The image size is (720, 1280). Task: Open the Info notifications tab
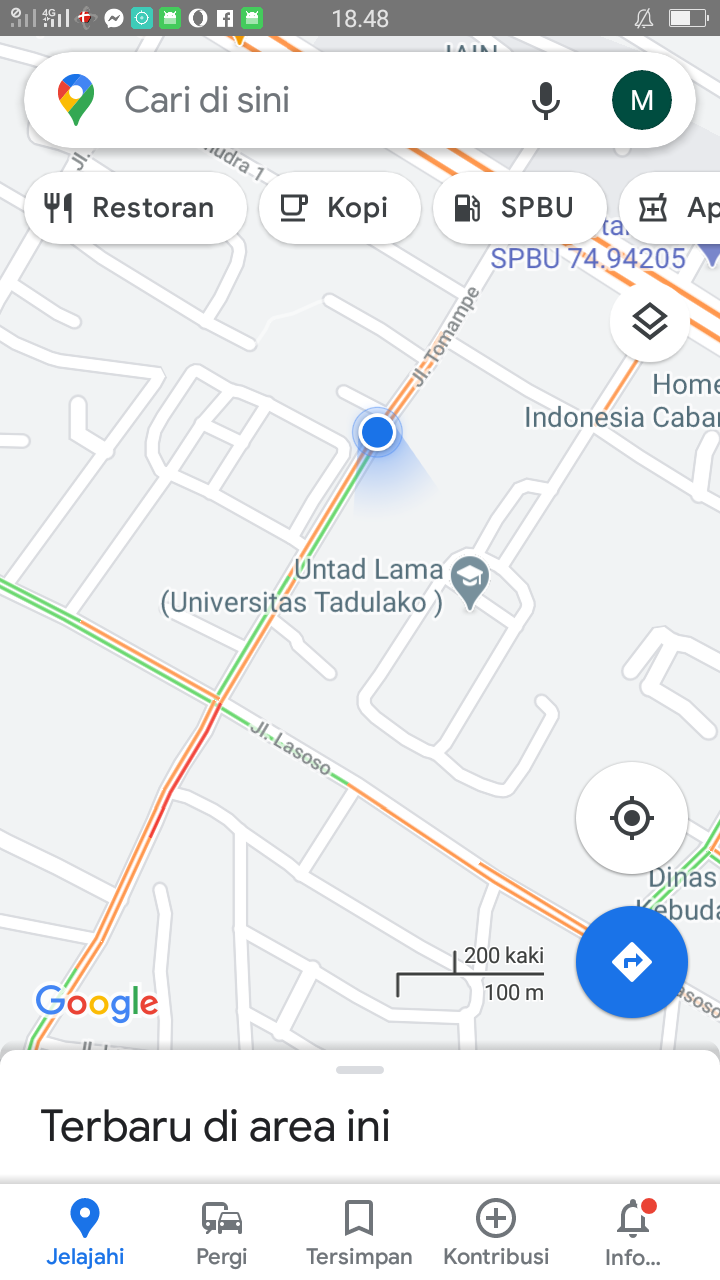(633, 1232)
